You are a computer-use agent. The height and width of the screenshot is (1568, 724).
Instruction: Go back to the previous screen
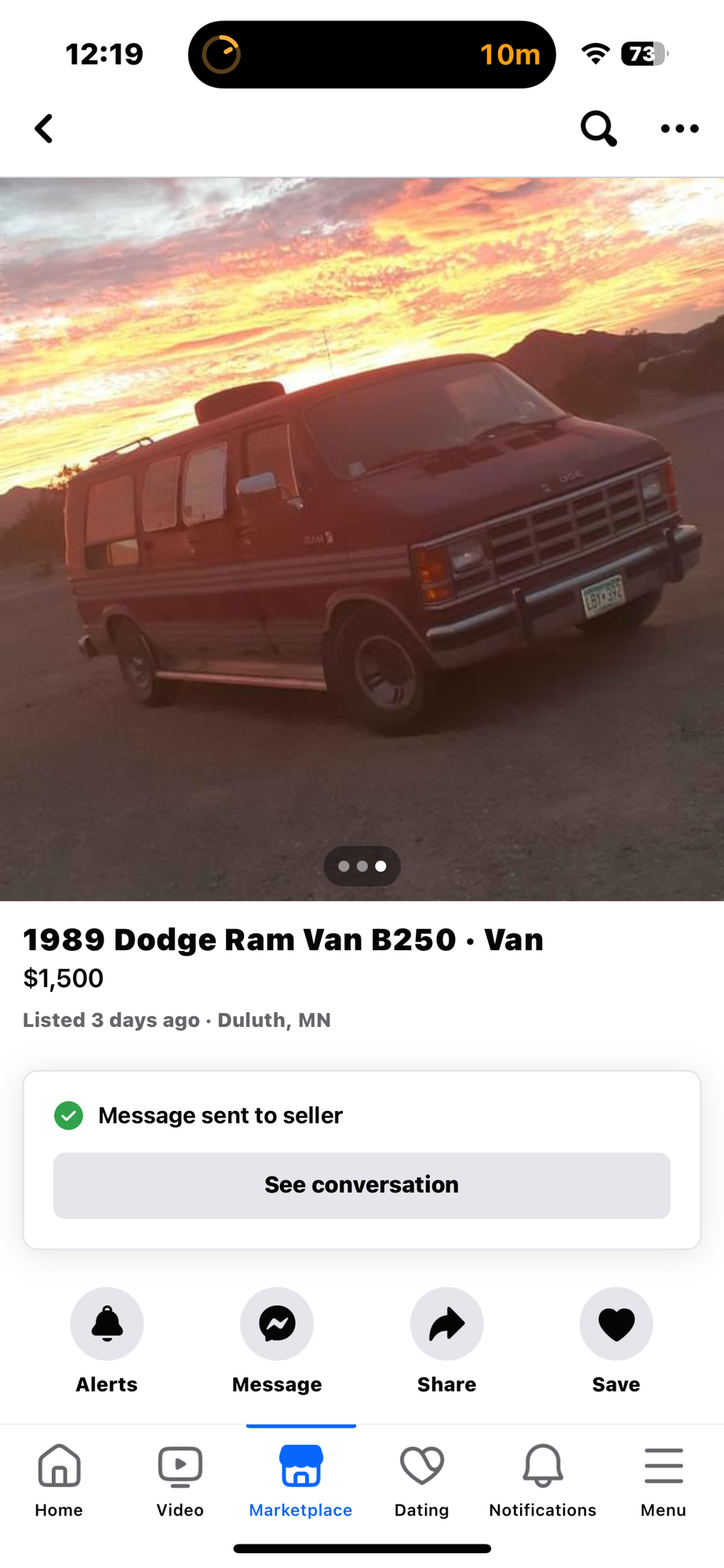(45, 129)
